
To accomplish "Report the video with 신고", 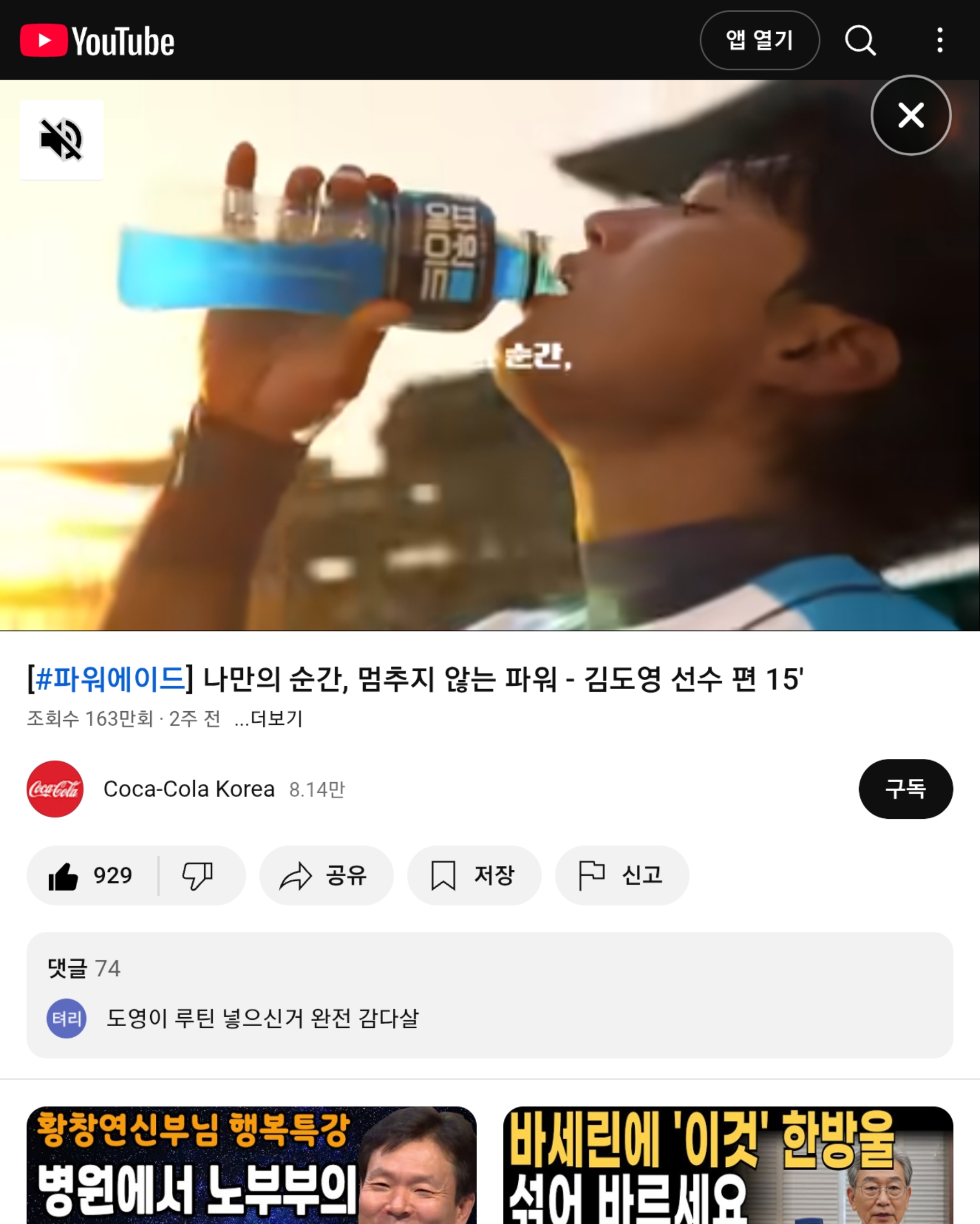I will (622, 875).
